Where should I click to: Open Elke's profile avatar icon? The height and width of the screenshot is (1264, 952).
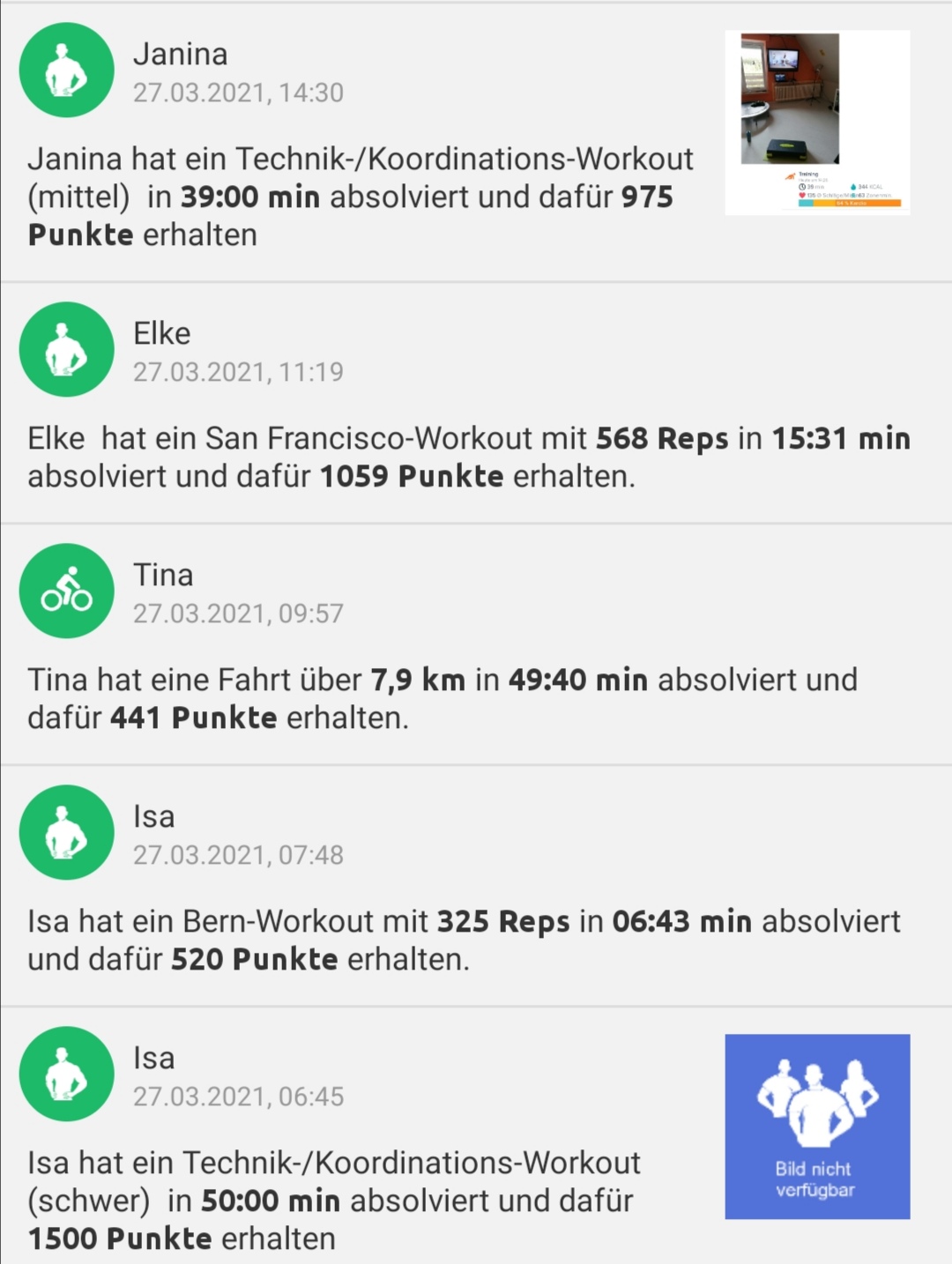[x=66, y=349]
